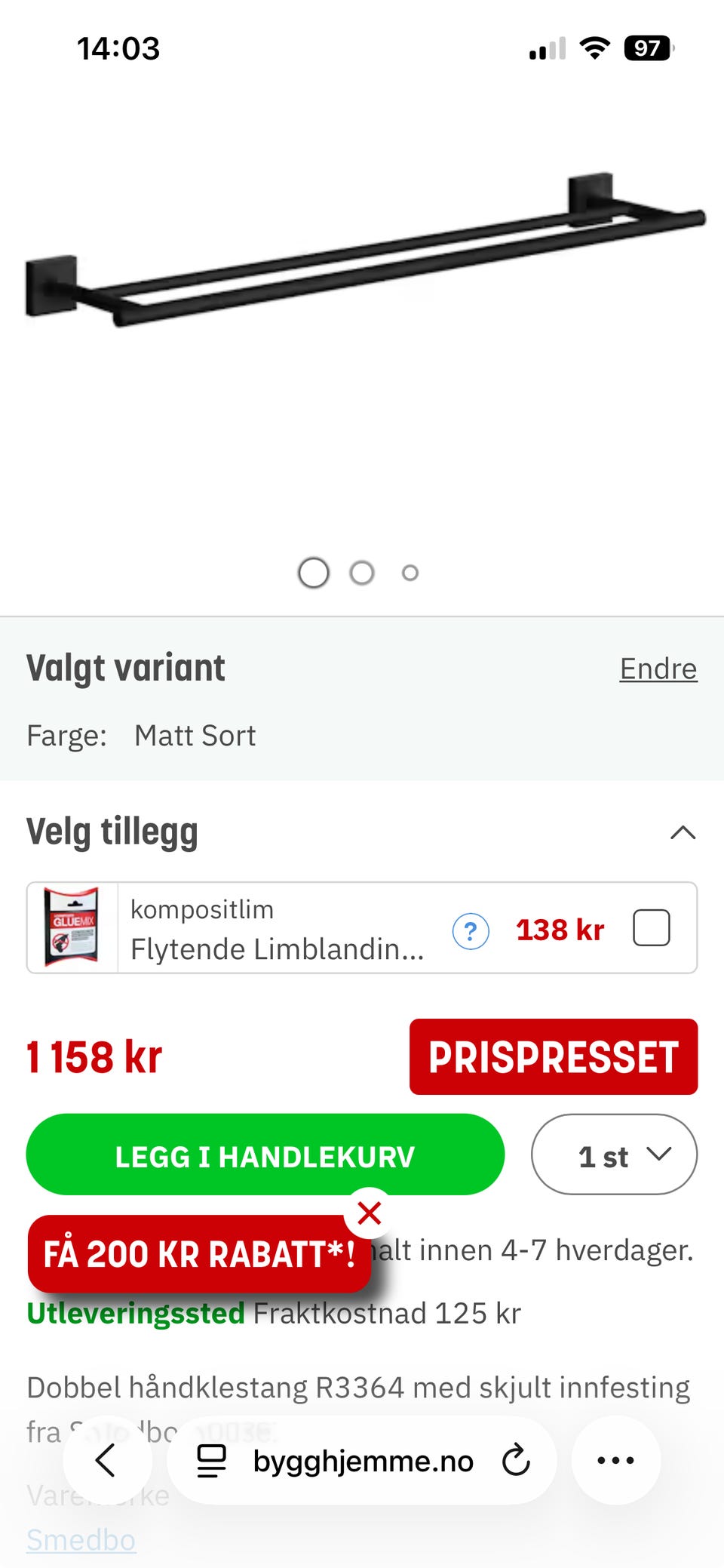
Task: Tap 'LEGG I HANDLEKURV'
Action: (264, 1154)
